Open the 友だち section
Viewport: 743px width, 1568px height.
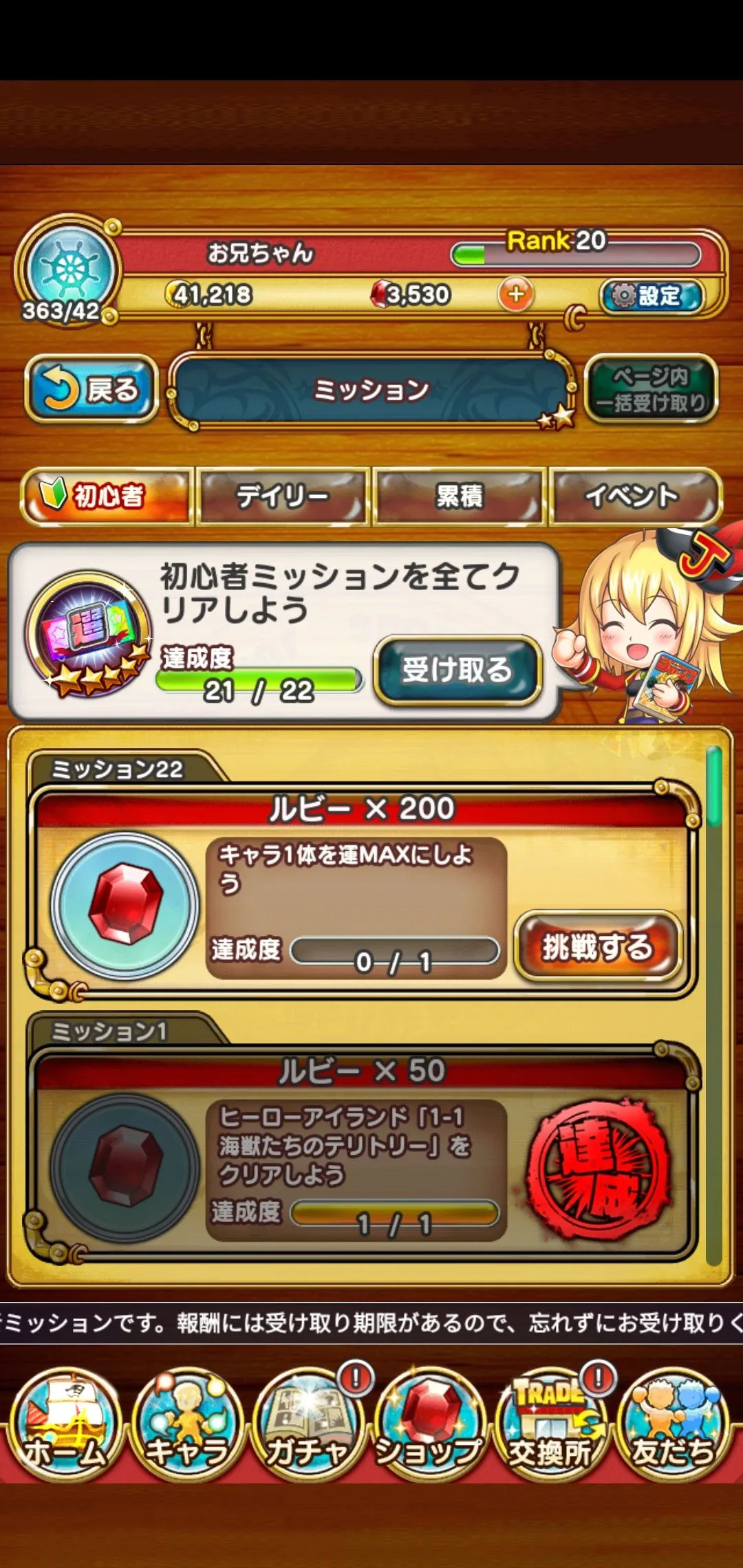pos(673,1425)
